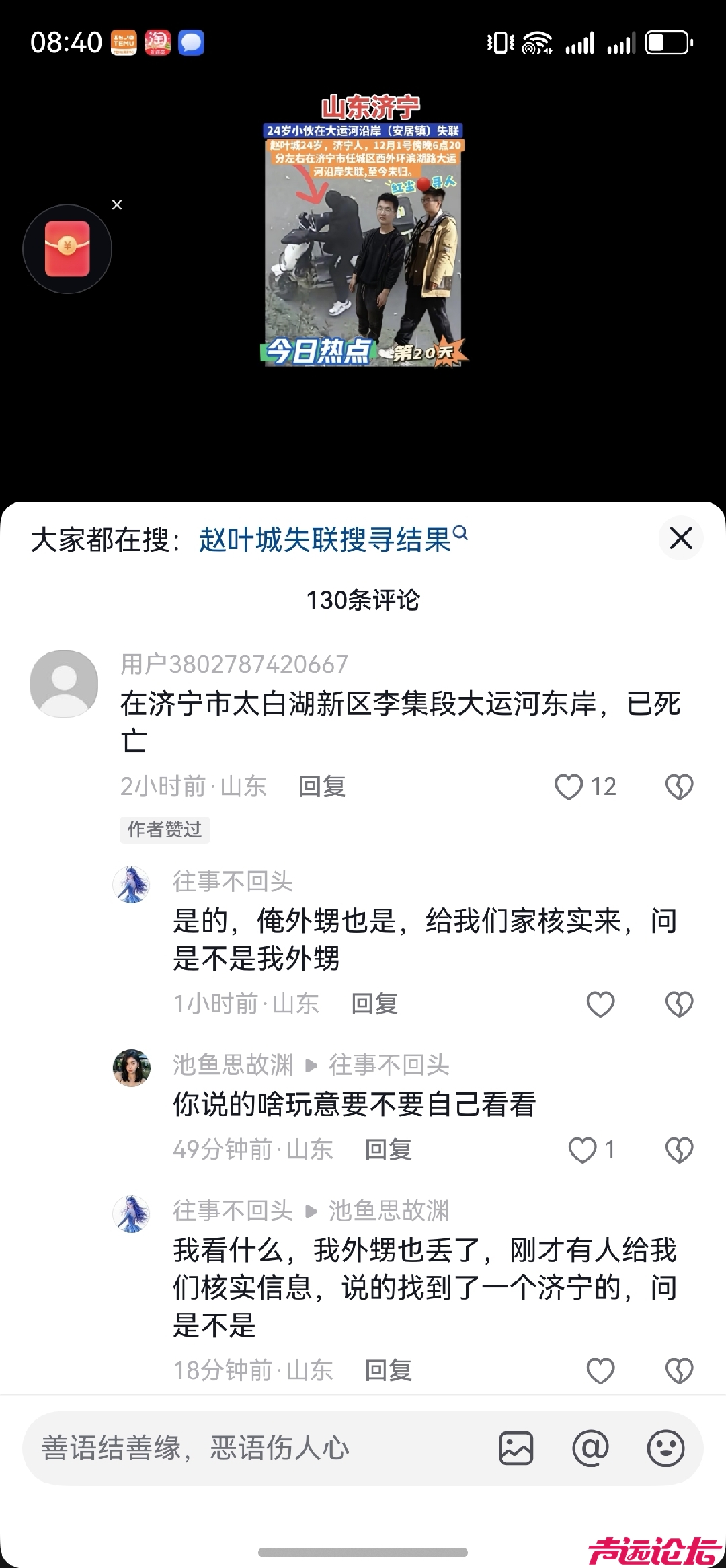This screenshot has height=1568, width=726.
Task: Like 池鱼思故渊's reply
Action: [583, 1150]
